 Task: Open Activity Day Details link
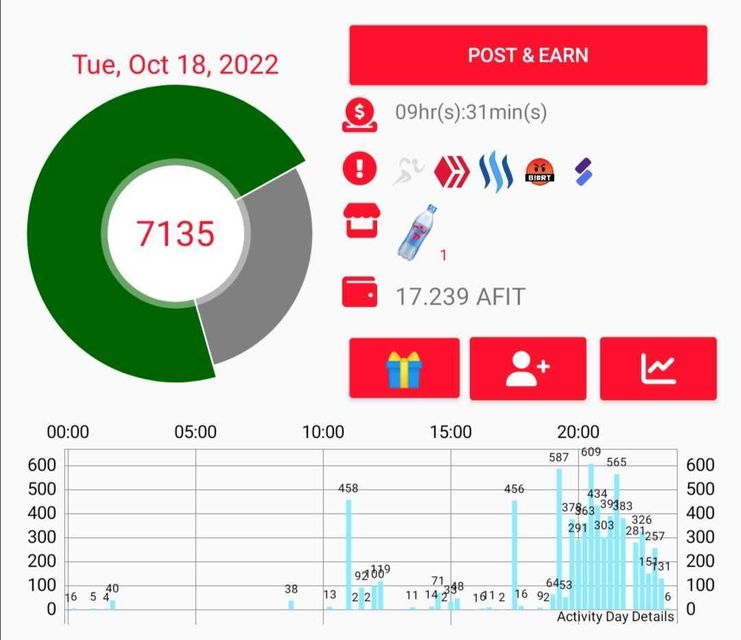tap(615, 616)
